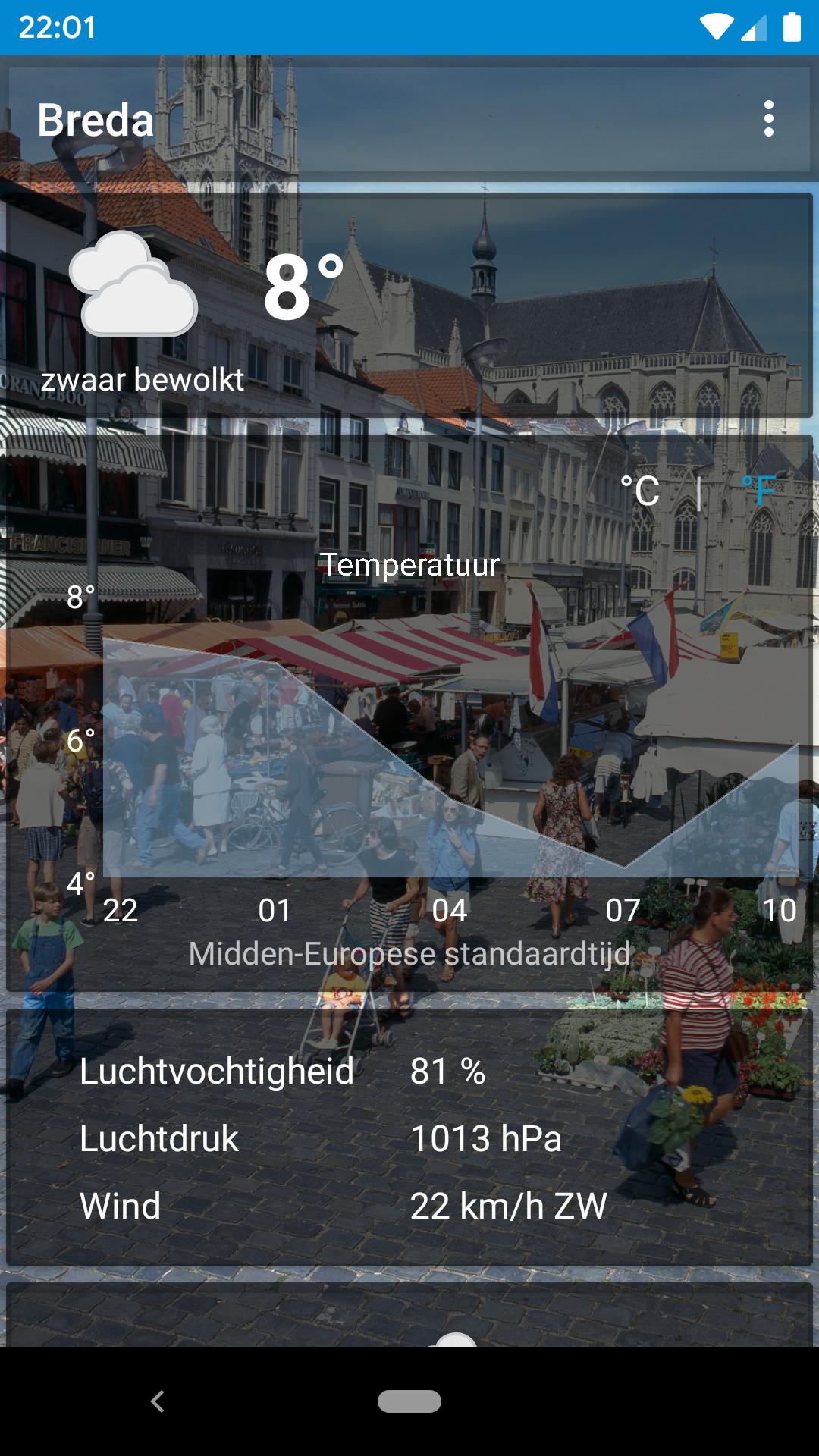Select the °C temperature unit

[640, 491]
